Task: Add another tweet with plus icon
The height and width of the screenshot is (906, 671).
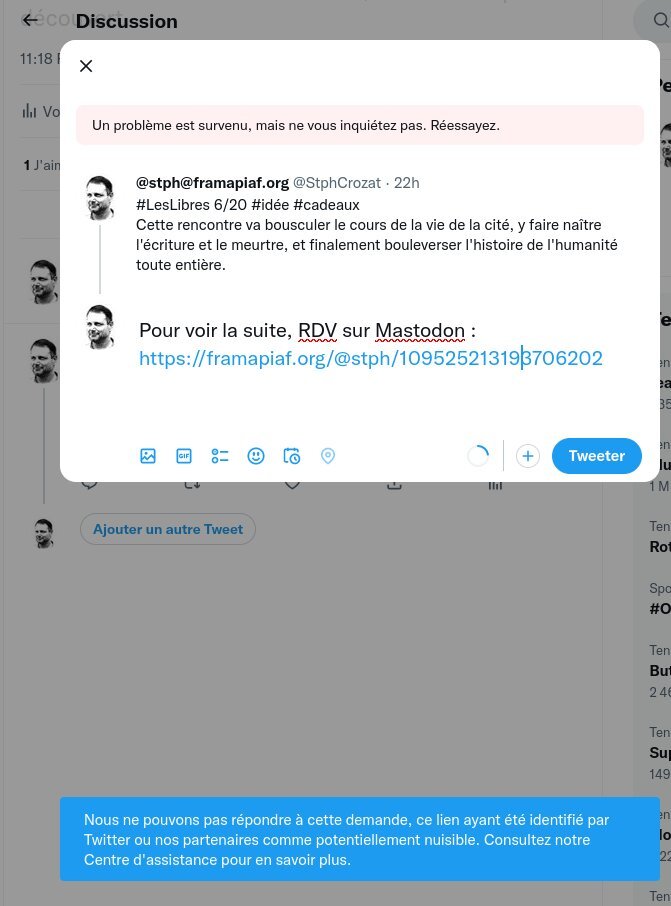Action: (x=528, y=456)
